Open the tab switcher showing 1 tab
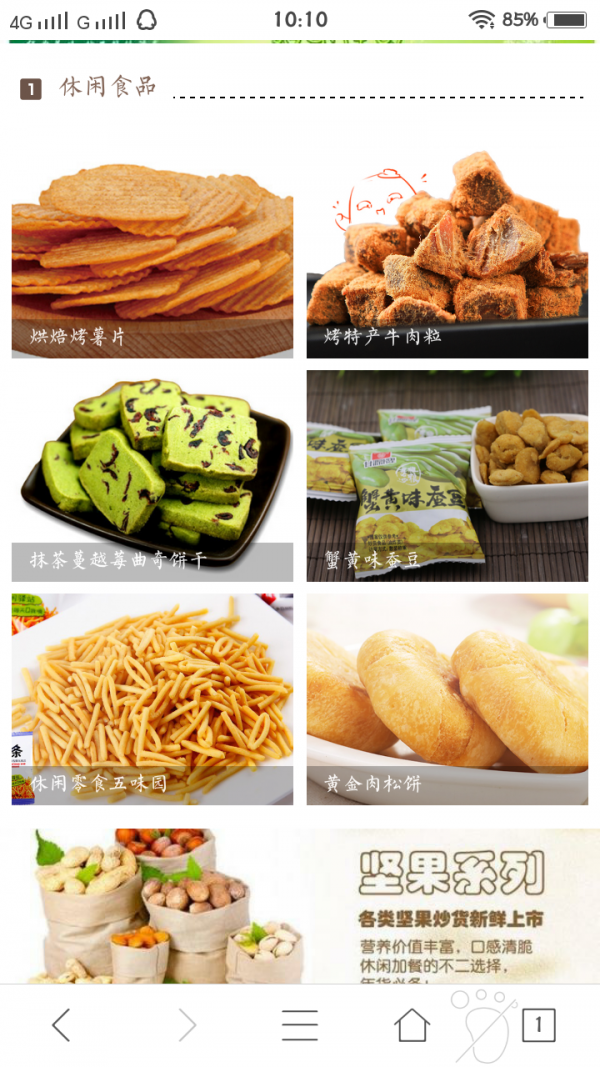The height and width of the screenshot is (1067, 600). tap(538, 1025)
